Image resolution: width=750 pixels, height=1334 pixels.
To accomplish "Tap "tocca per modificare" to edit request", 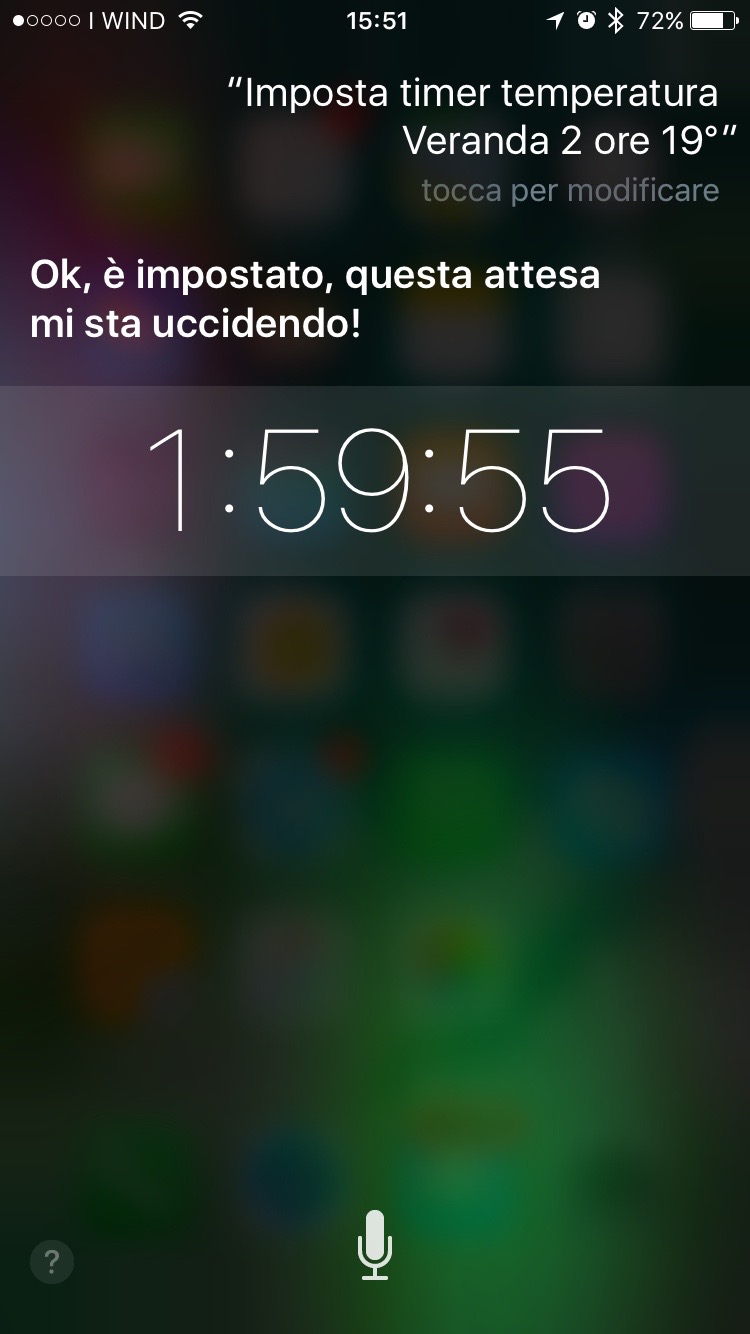I will tap(570, 190).
